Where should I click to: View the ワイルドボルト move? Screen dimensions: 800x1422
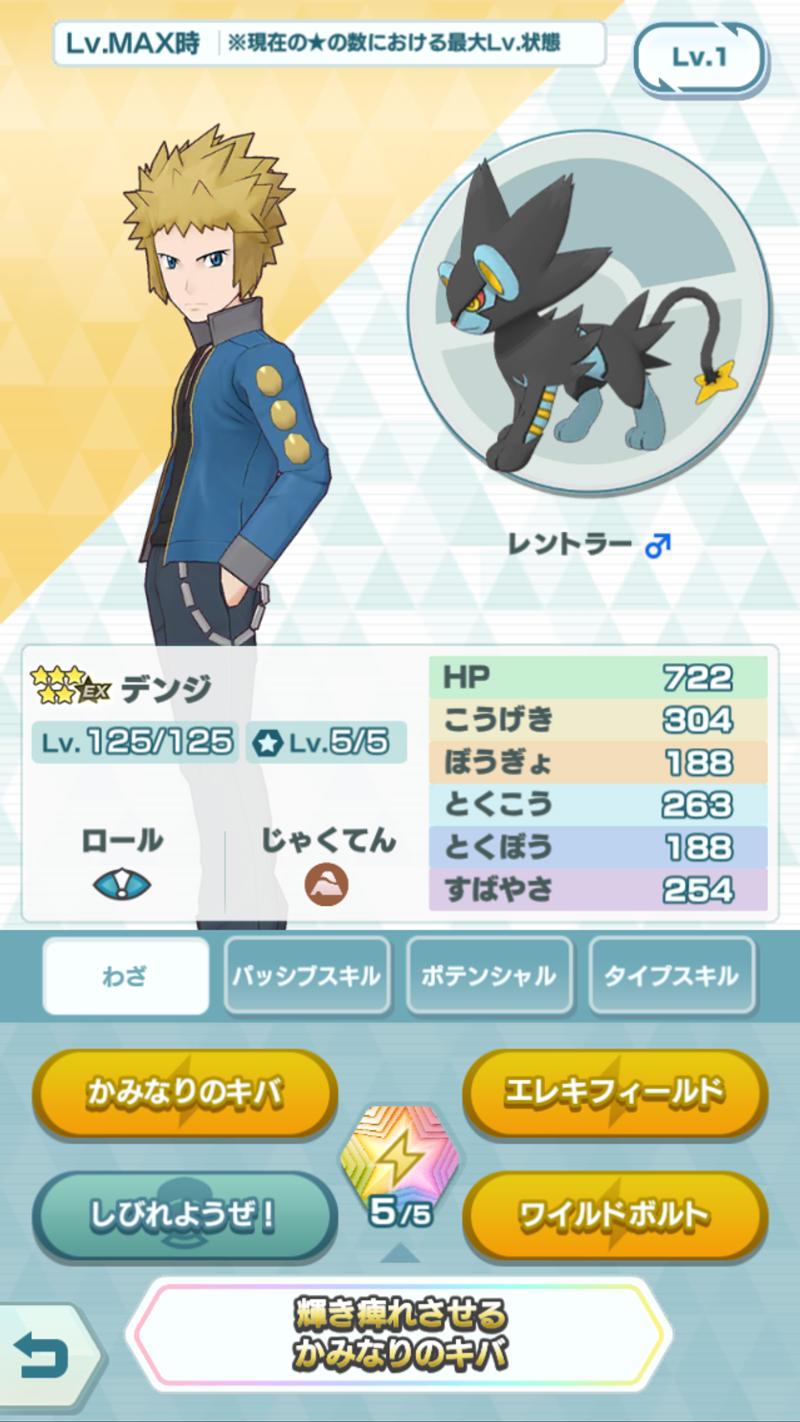pos(615,1216)
